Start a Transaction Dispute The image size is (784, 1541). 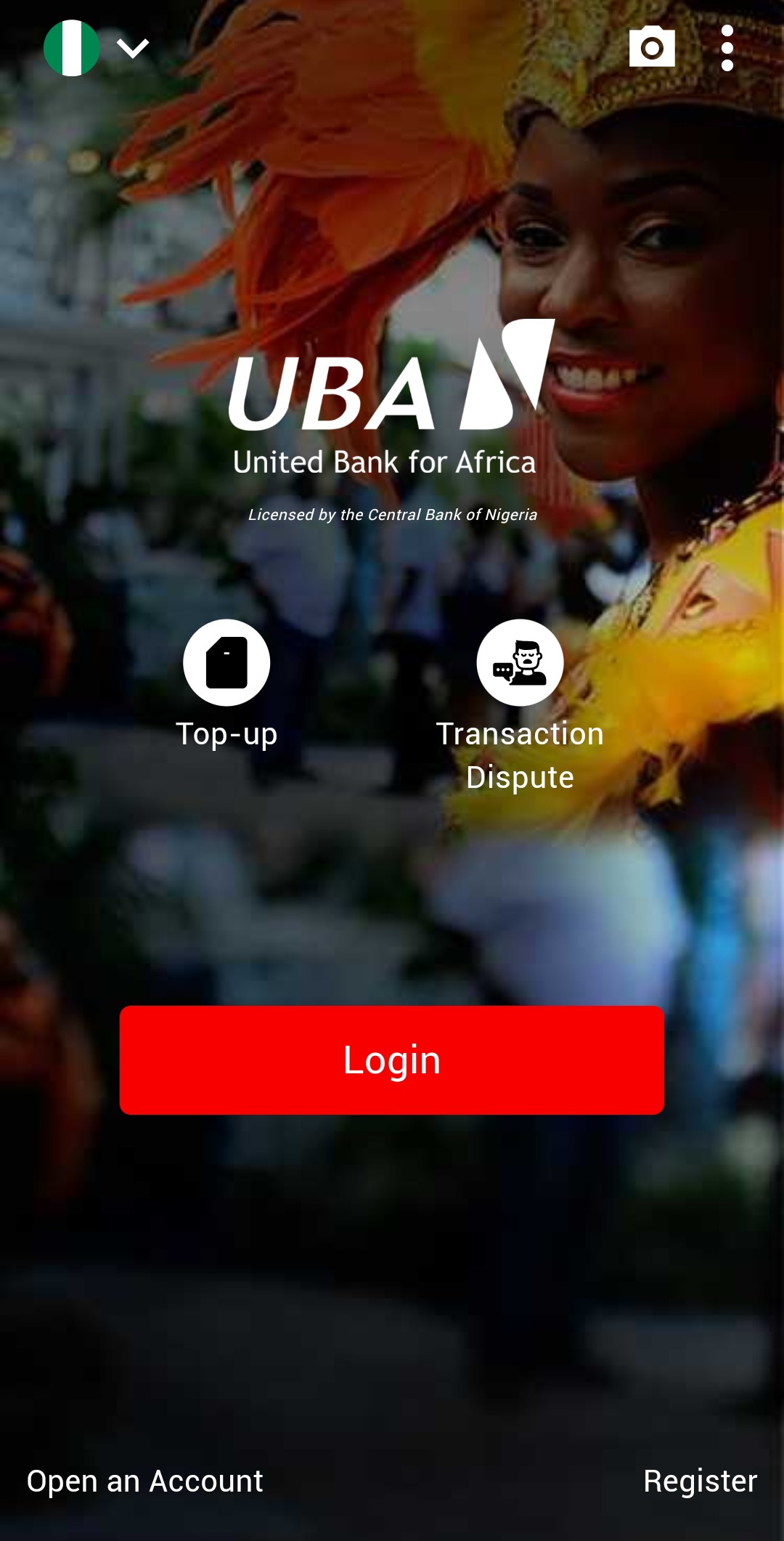(x=520, y=663)
